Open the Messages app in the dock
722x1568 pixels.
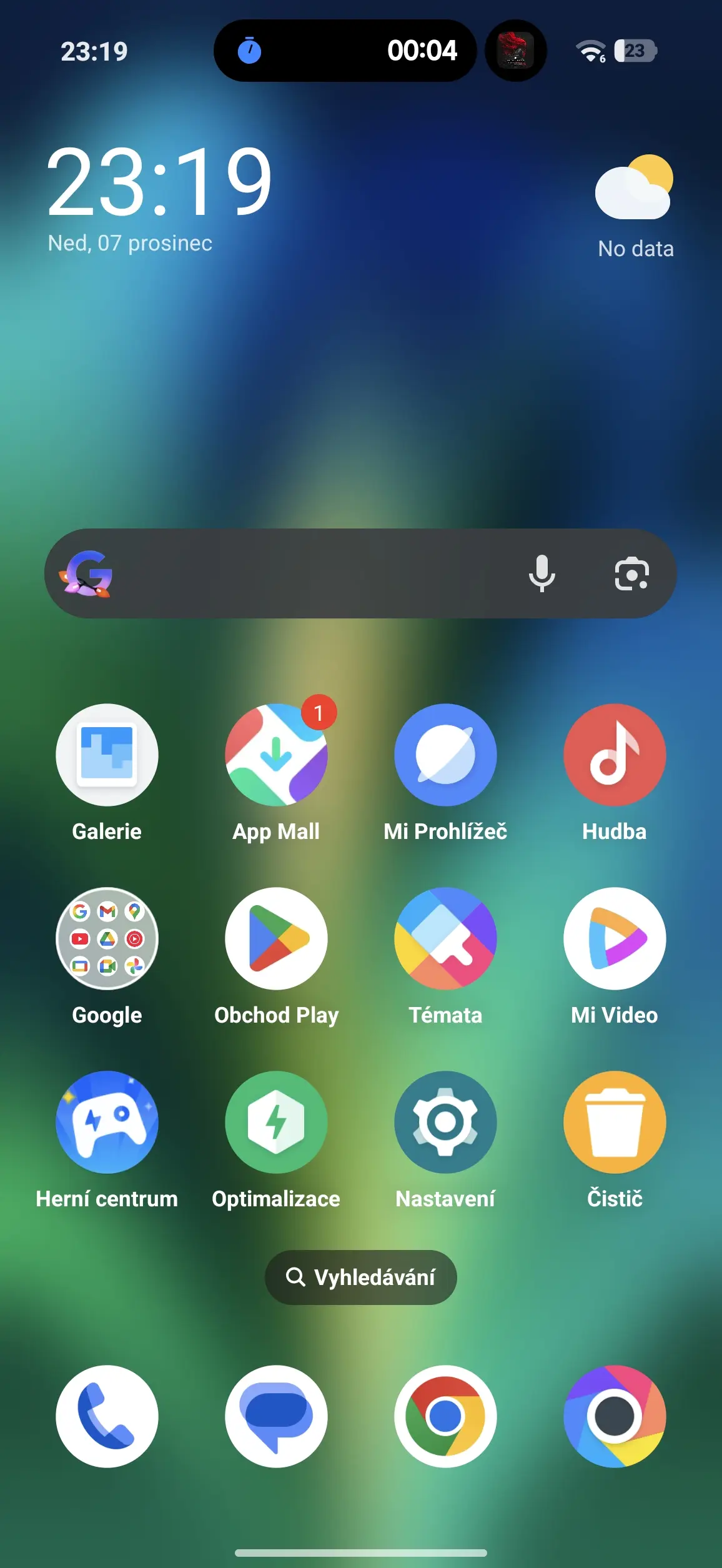point(276,1416)
